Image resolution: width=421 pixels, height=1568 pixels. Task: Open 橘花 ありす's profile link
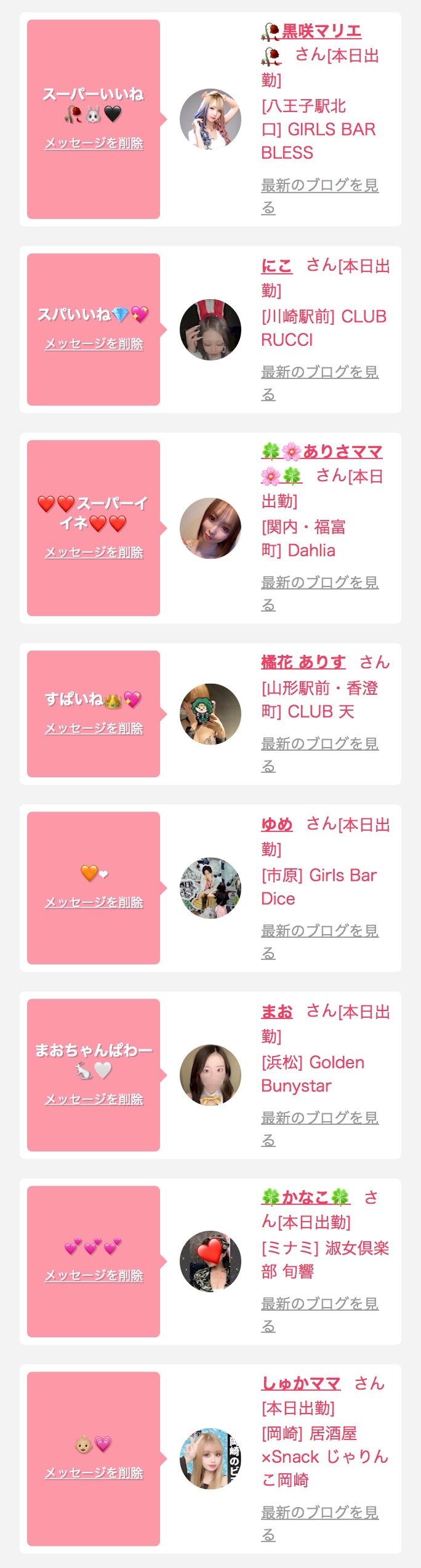click(303, 663)
